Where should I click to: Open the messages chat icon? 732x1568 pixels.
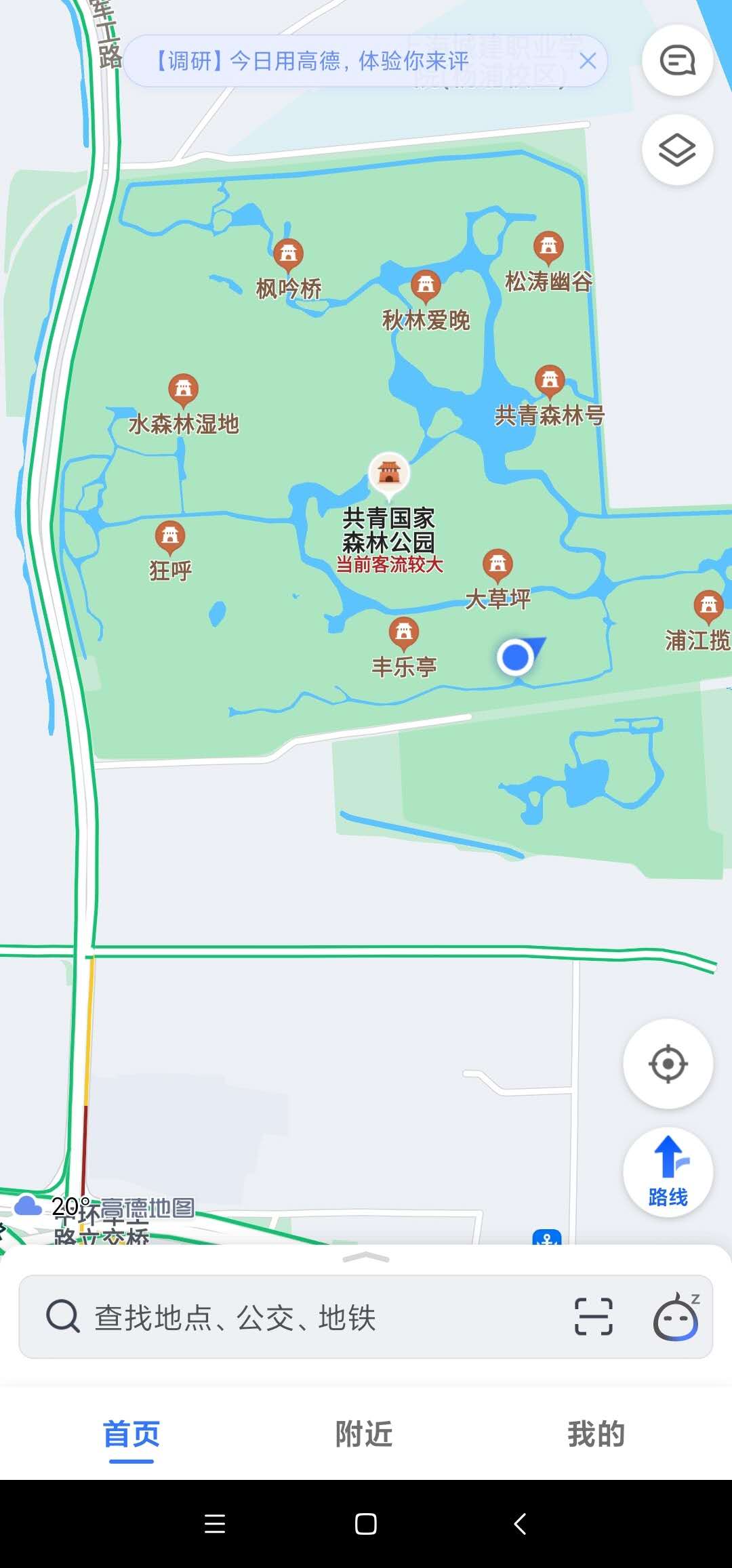pos(677,61)
